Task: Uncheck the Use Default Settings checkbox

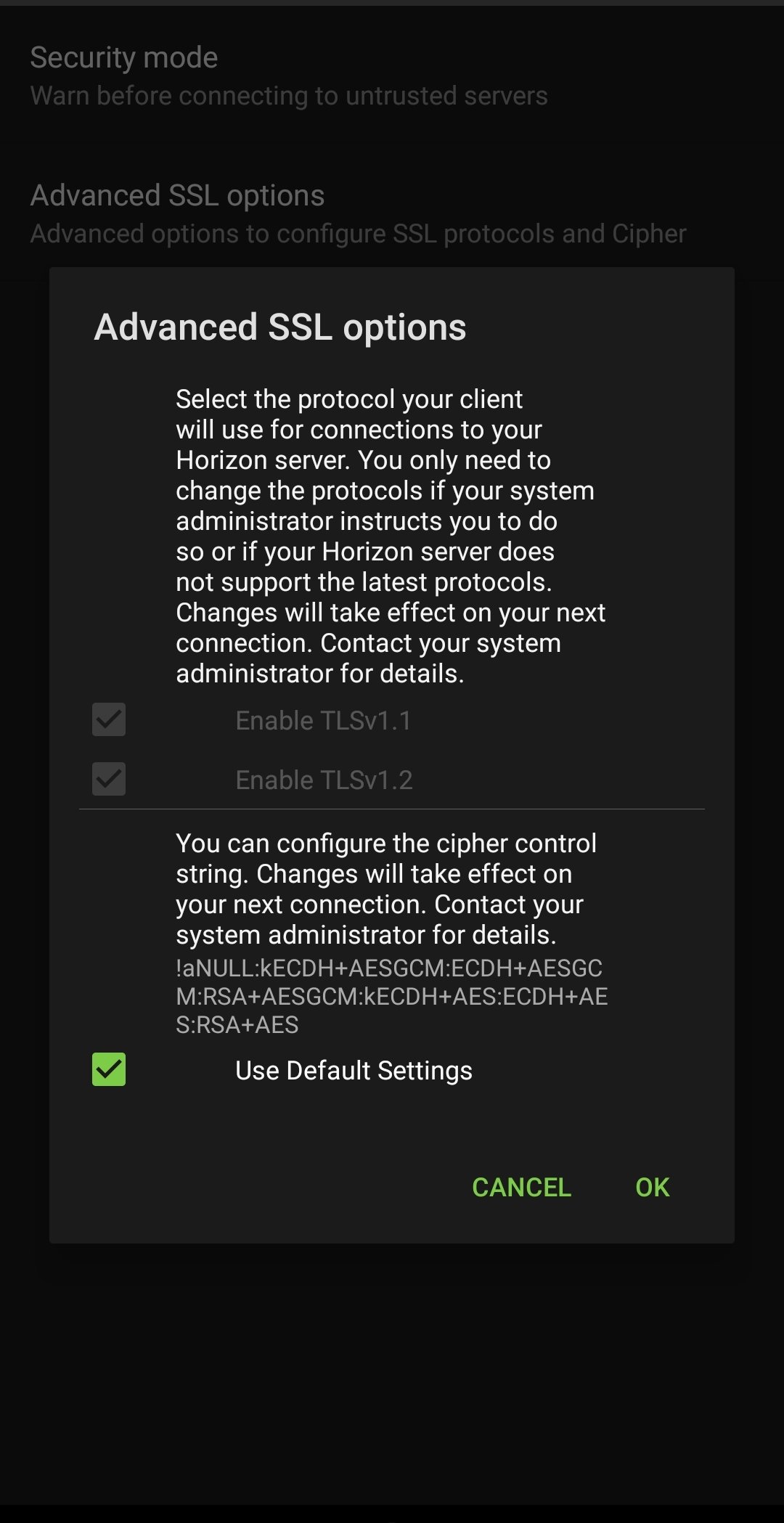Action: pyautogui.click(x=109, y=1069)
